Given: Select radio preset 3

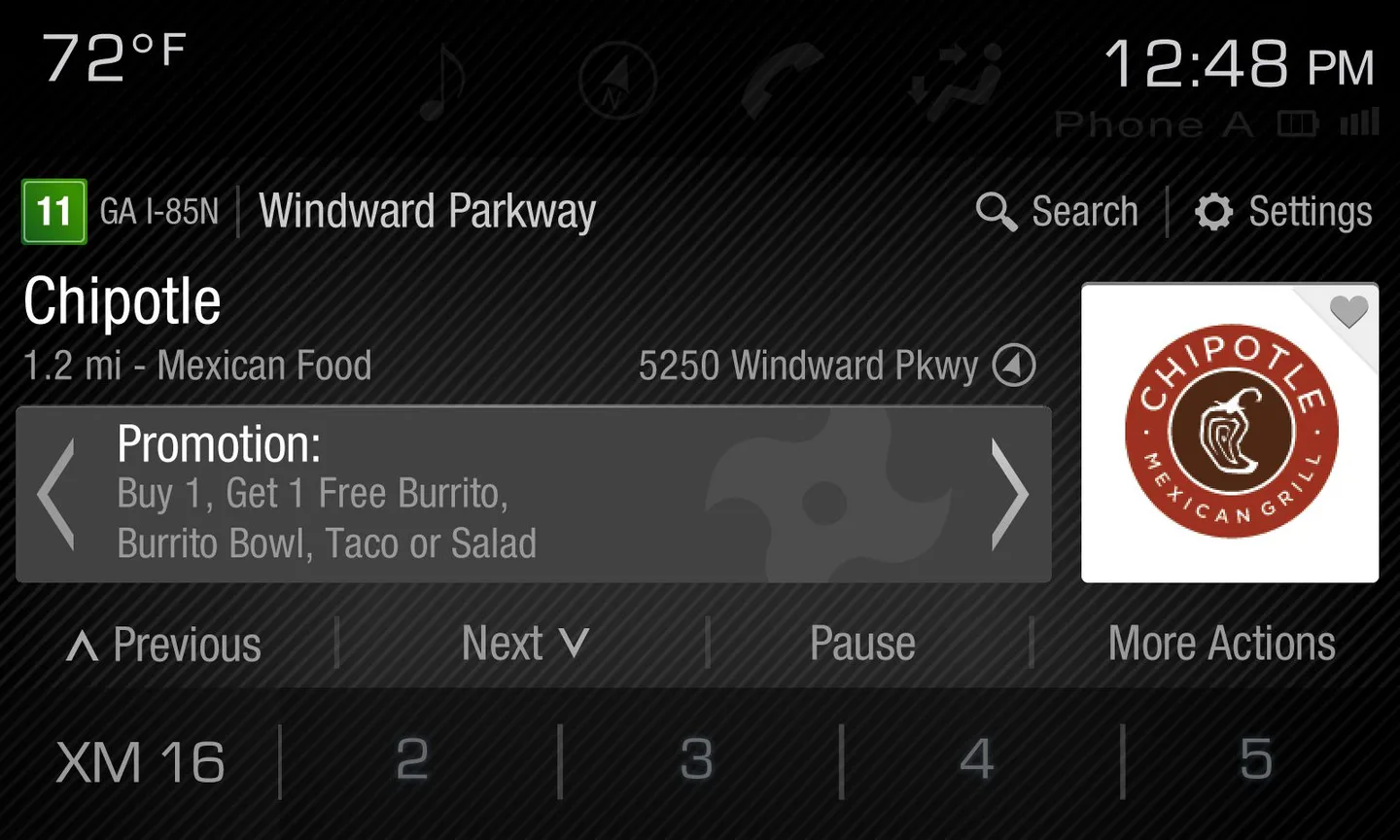Looking at the screenshot, I should [696, 759].
